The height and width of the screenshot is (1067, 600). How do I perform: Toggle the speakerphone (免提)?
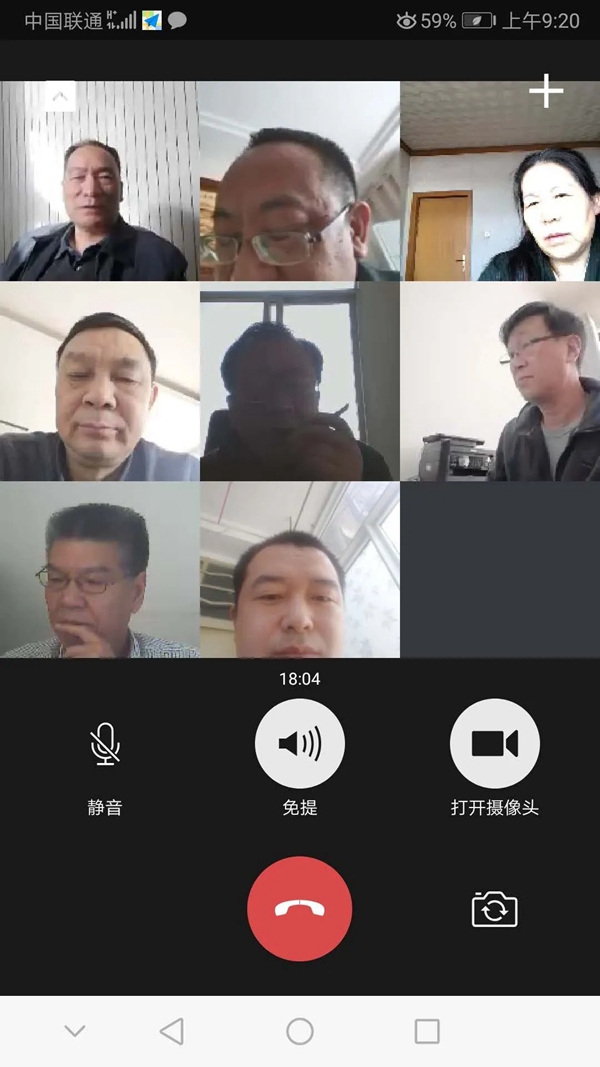tap(300, 744)
